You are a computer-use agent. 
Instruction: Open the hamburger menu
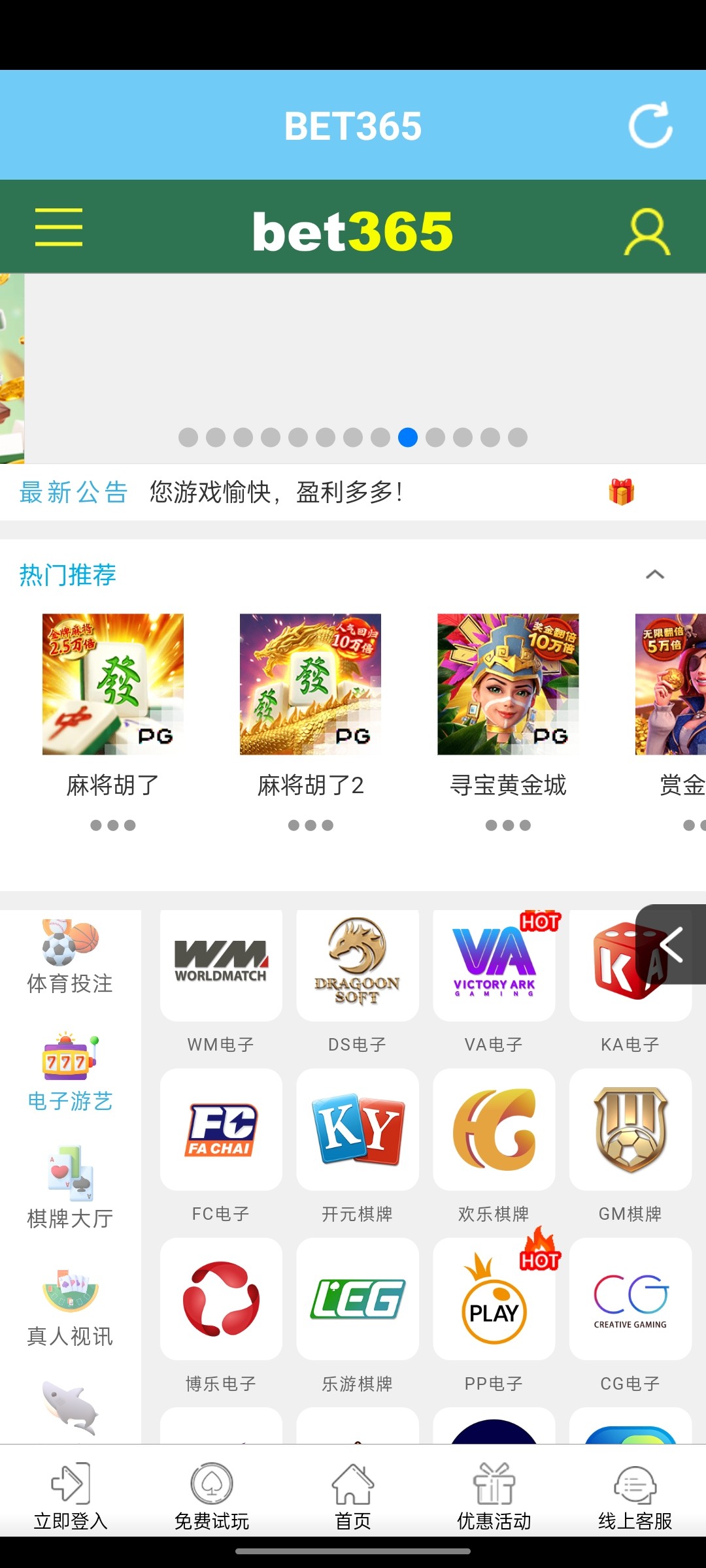coord(59,227)
